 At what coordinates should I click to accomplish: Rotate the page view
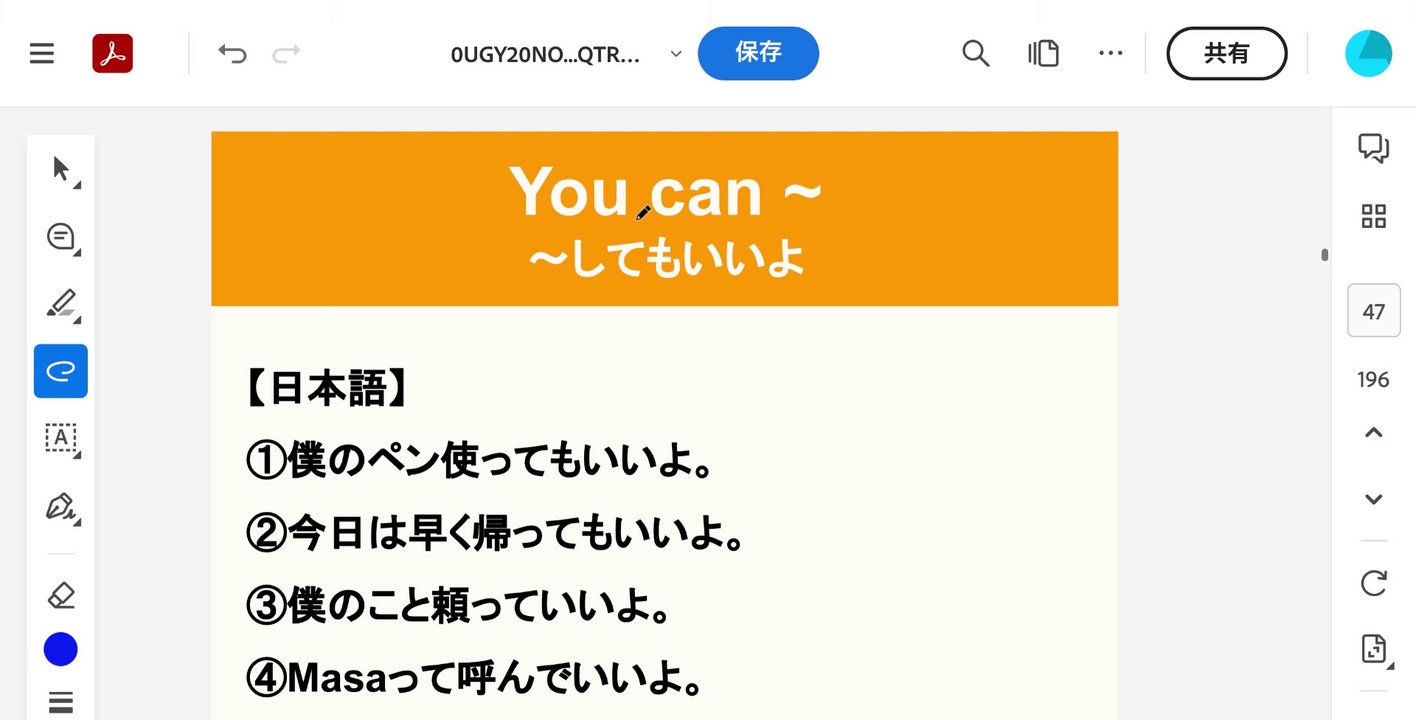pyautogui.click(x=1373, y=583)
